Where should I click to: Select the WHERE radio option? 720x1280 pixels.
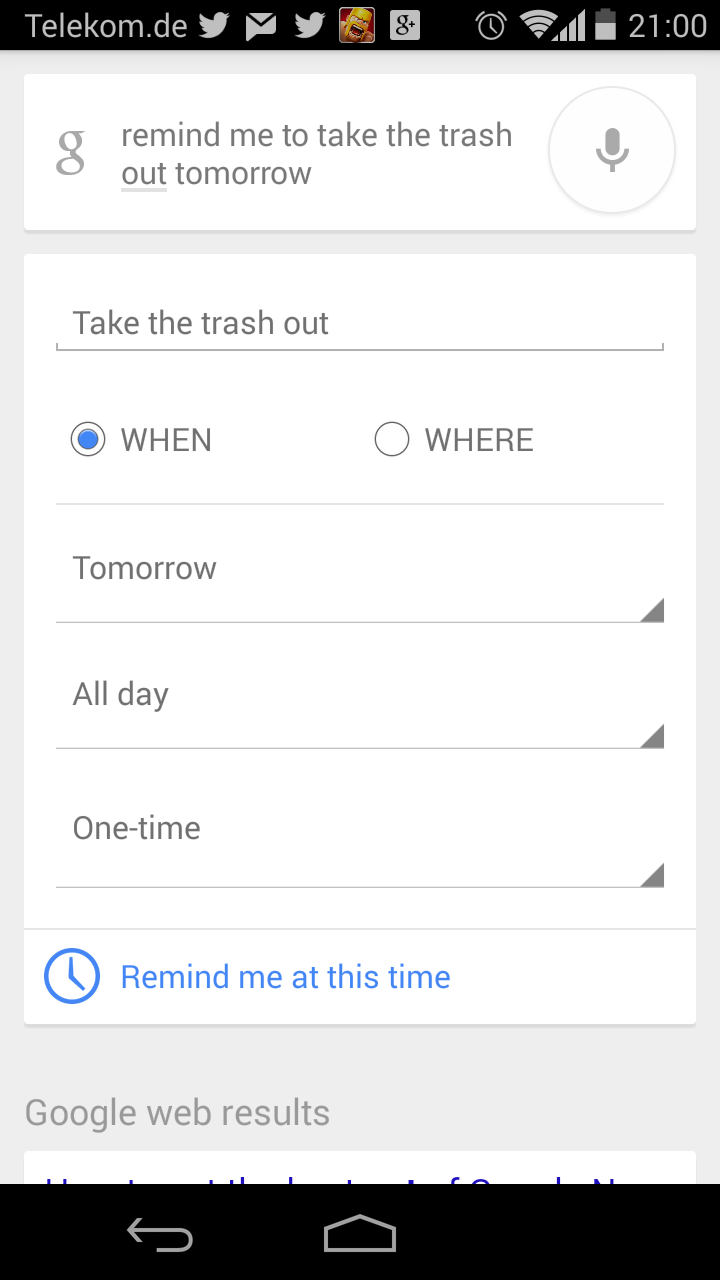point(454,440)
